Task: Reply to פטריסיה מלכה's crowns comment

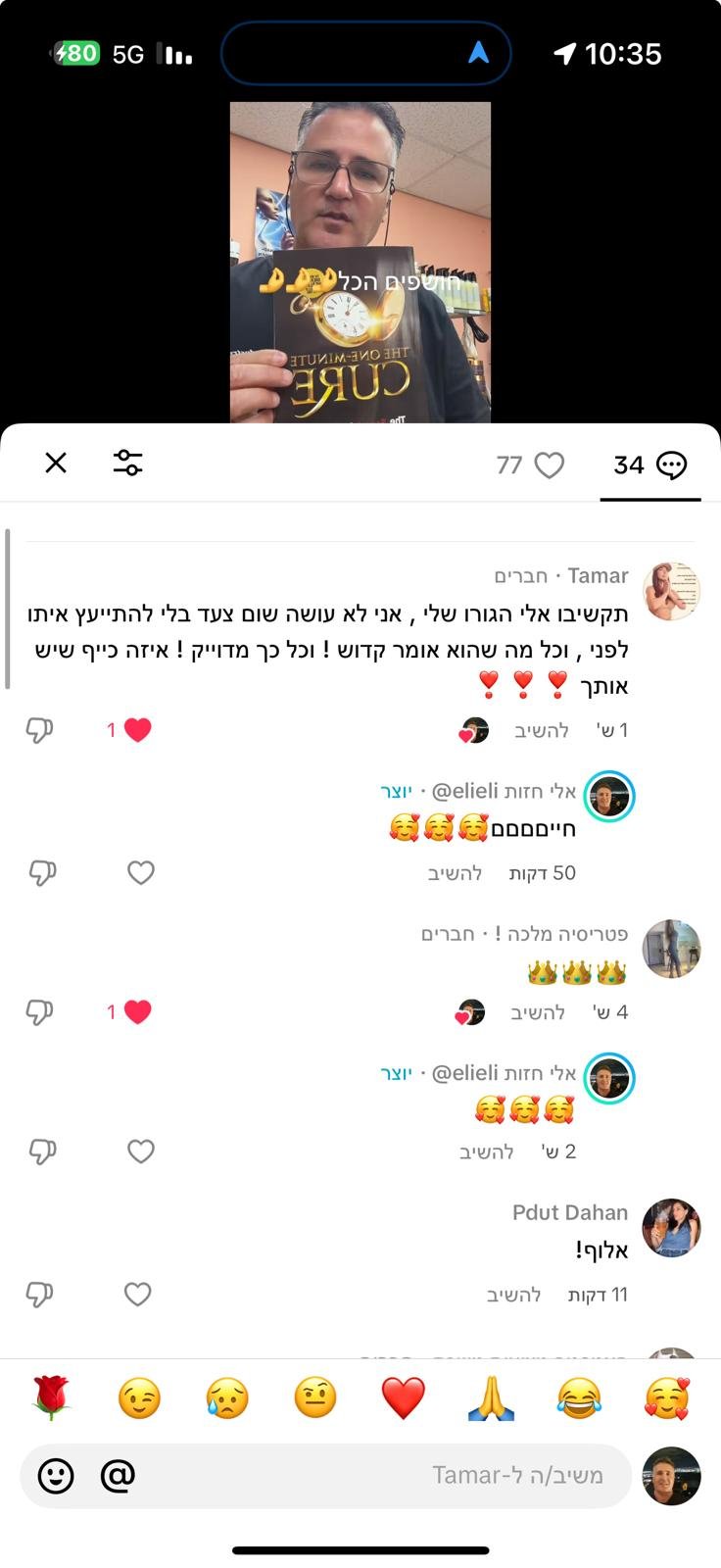Action: click(538, 1012)
